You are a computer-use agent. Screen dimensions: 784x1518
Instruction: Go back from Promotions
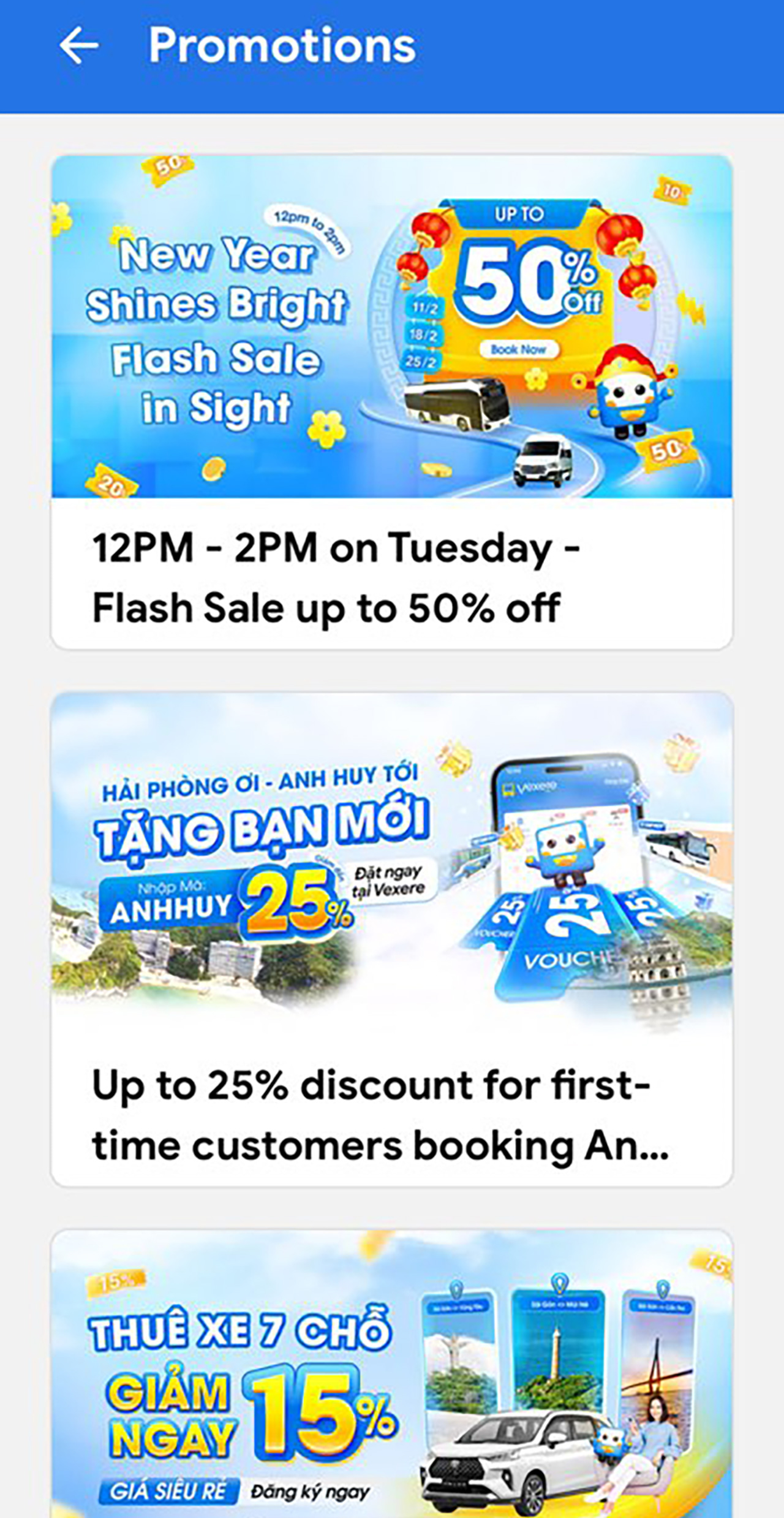(79, 46)
